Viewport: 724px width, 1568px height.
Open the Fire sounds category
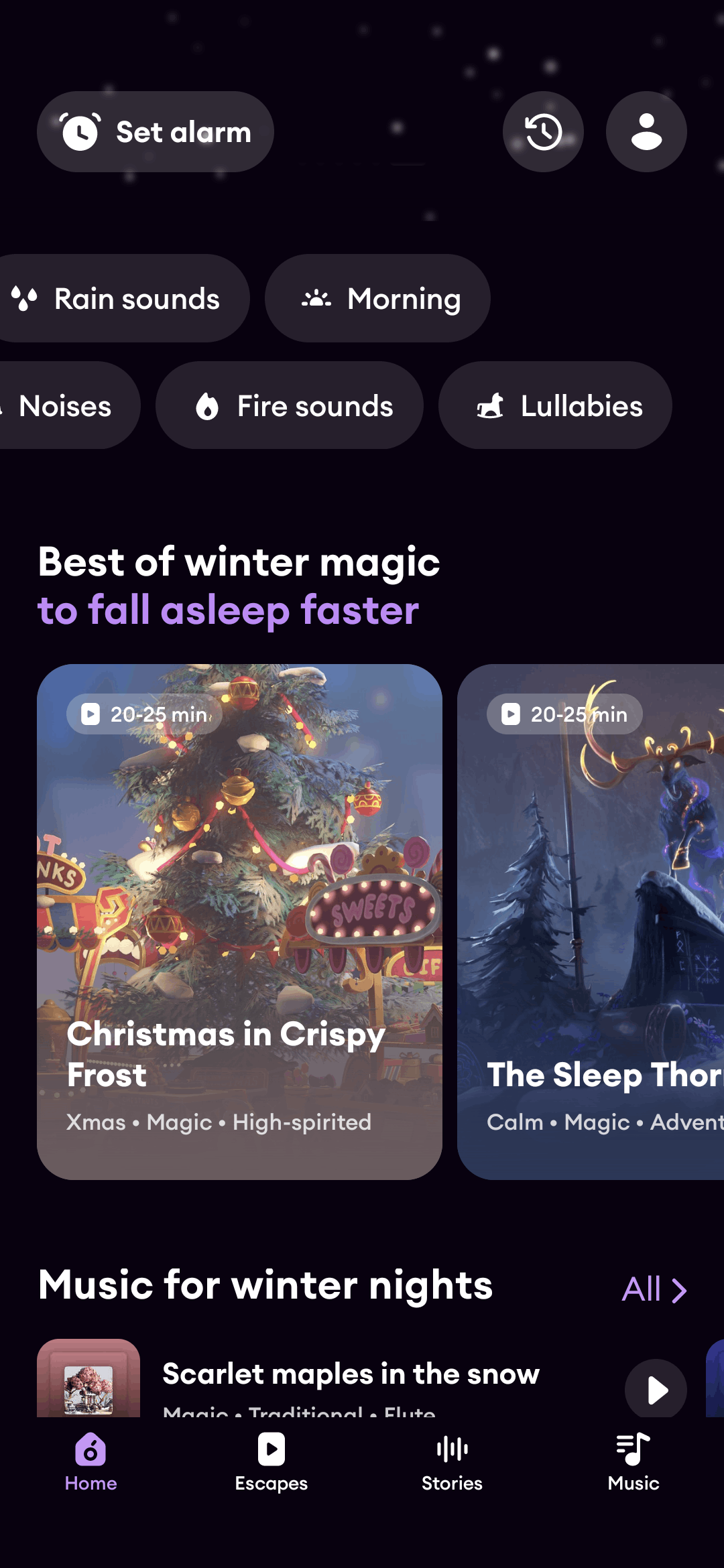pyautogui.click(x=290, y=406)
